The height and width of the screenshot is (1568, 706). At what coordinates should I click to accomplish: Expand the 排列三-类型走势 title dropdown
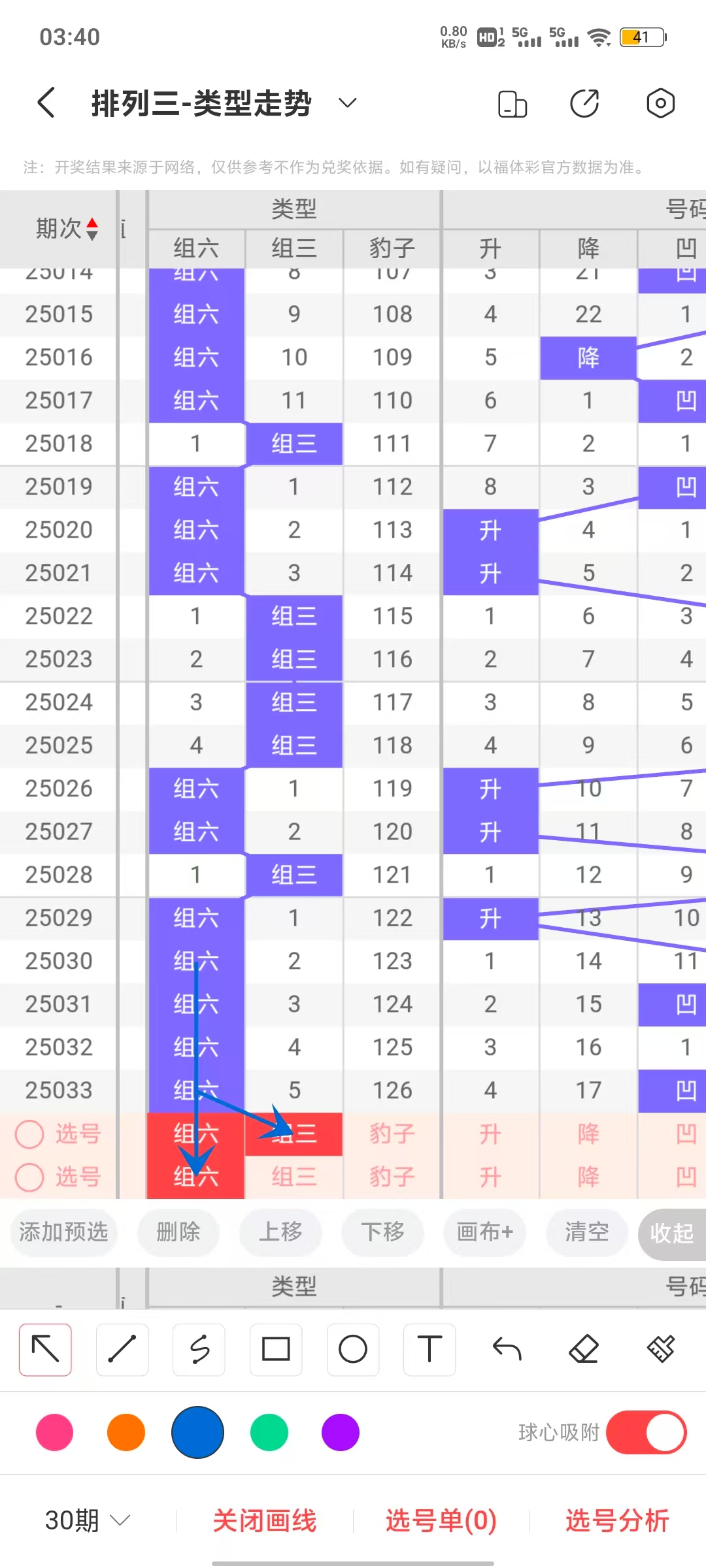[x=347, y=103]
